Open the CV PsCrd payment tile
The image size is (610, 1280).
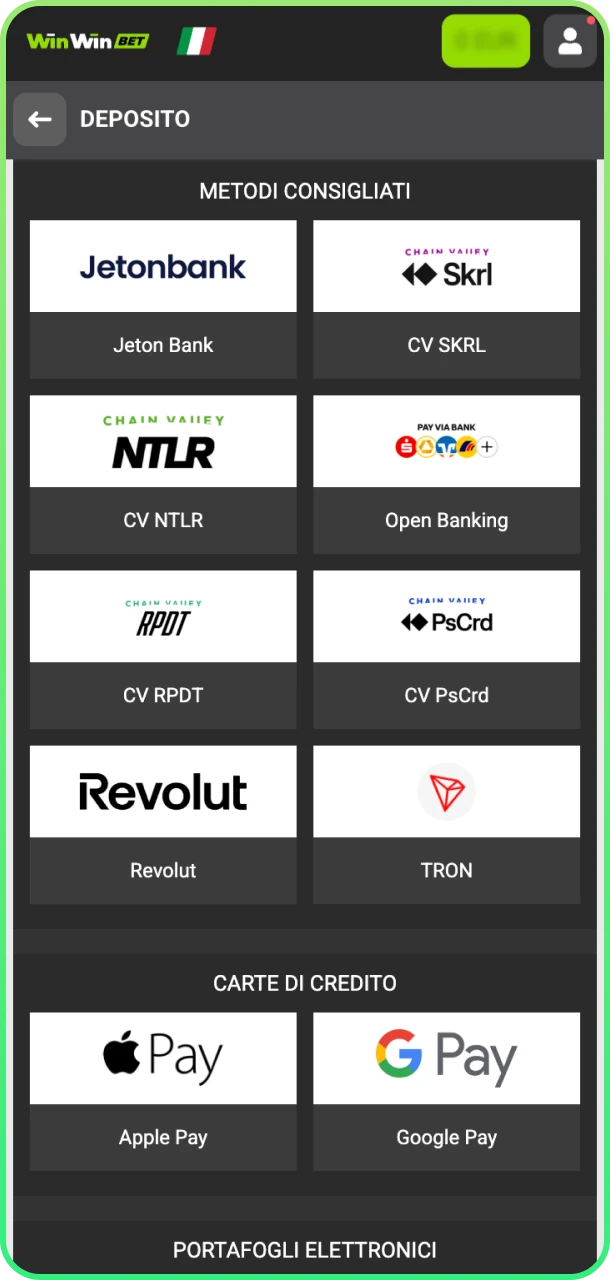pyautogui.click(x=446, y=648)
